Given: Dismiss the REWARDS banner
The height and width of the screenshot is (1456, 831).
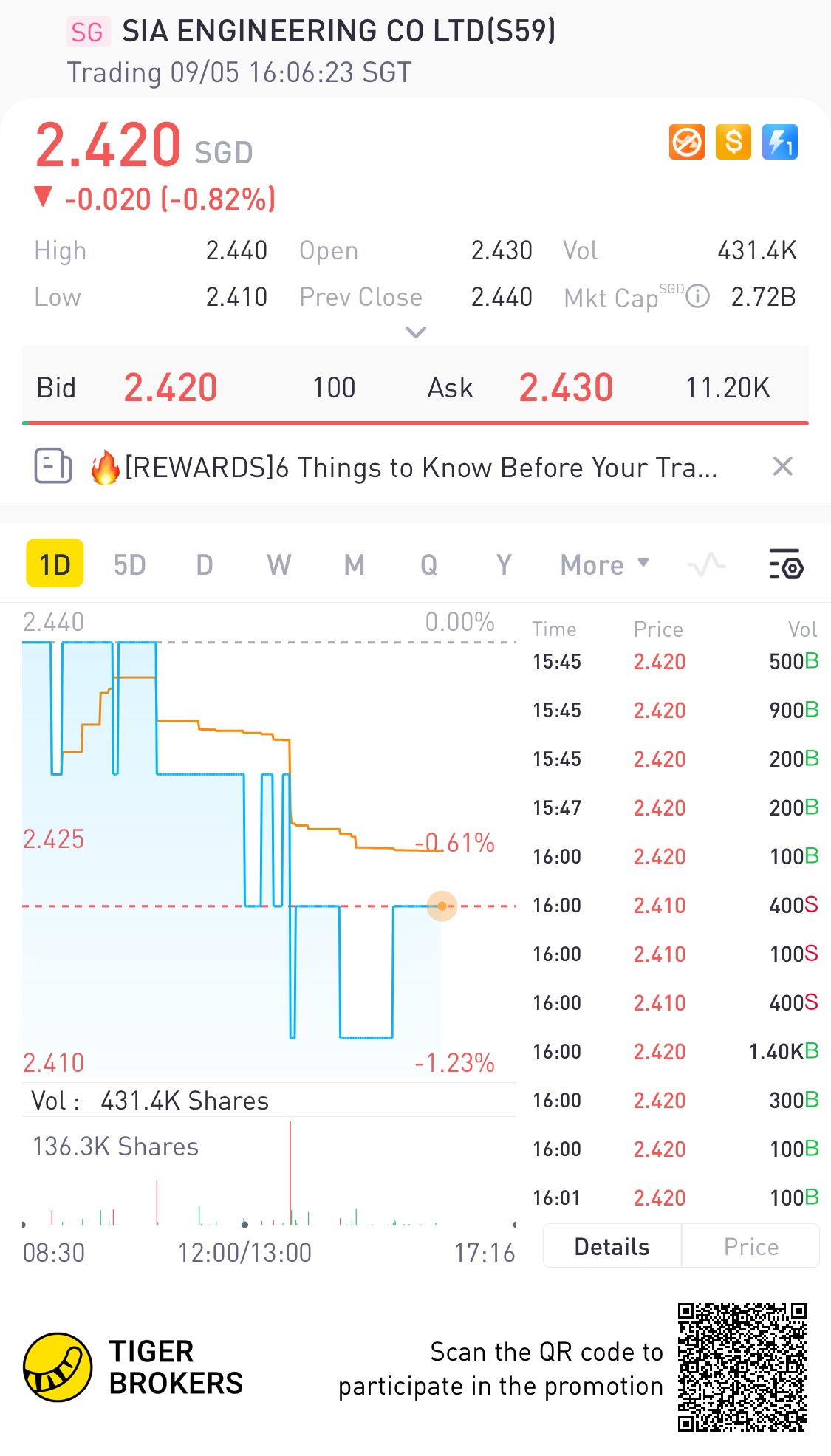Looking at the screenshot, I should tap(782, 467).
